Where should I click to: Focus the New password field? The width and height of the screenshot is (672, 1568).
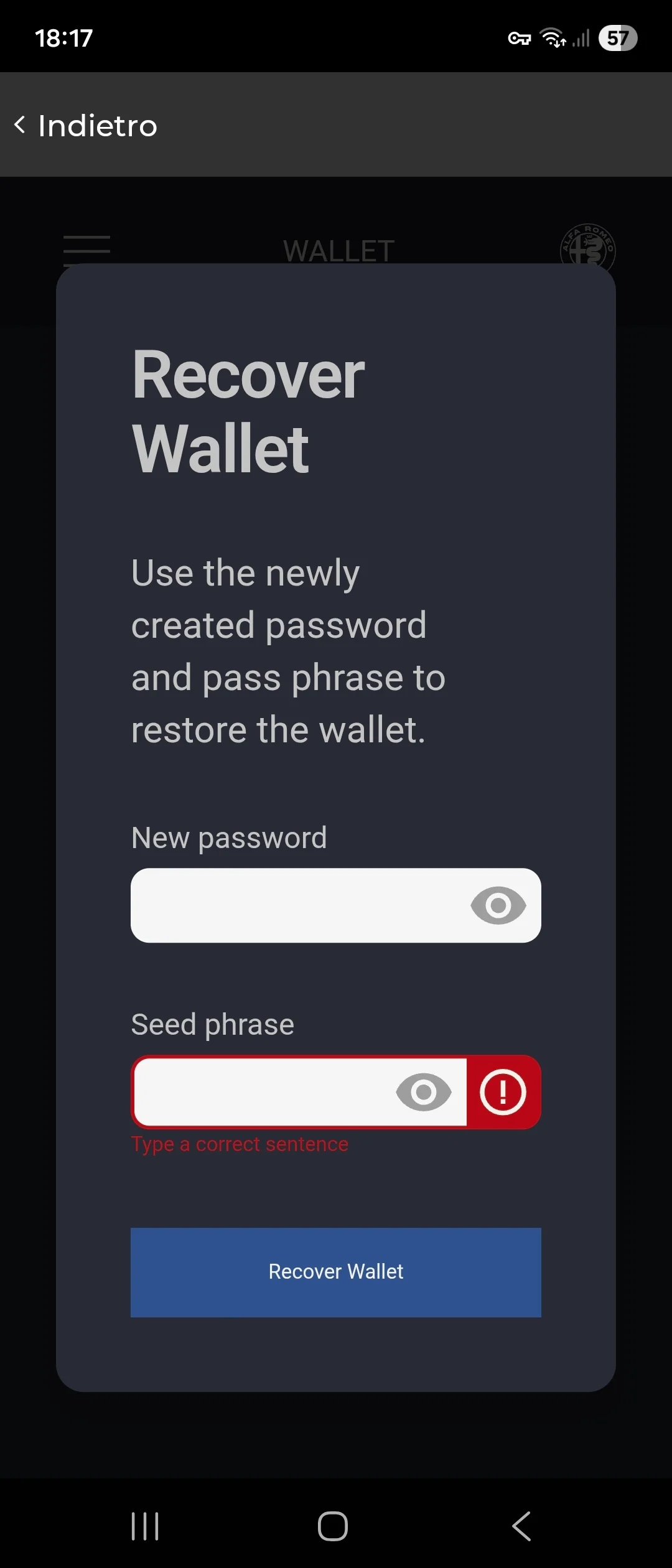click(292, 905)
